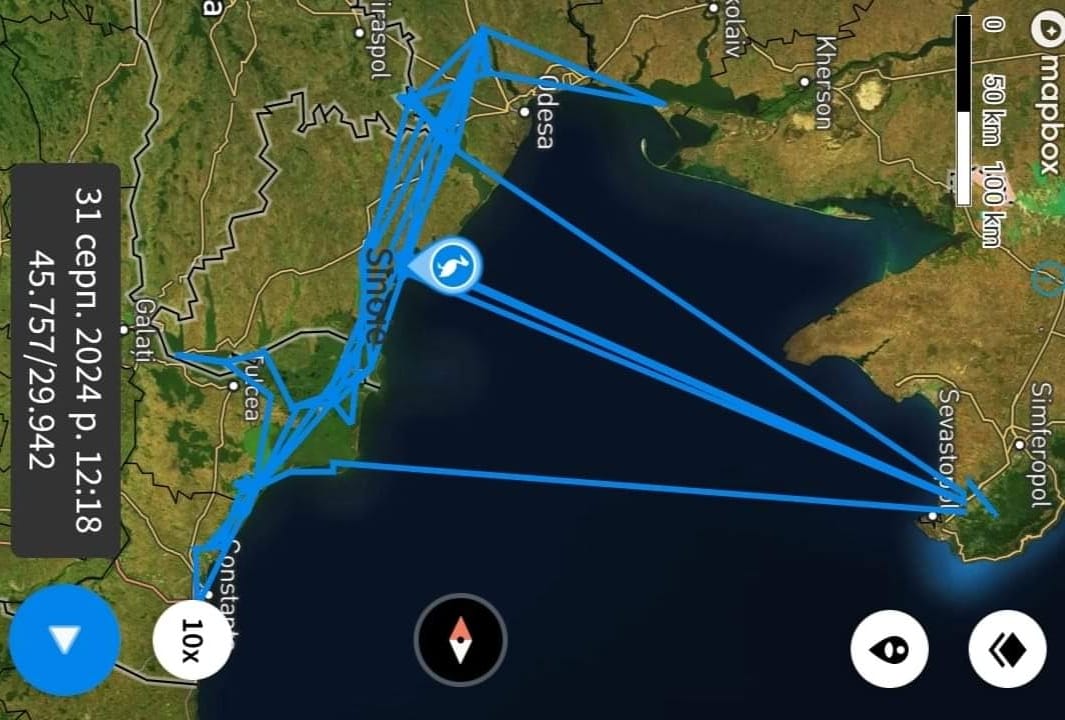Open the map layers selector
1065x720 pixels.
(x=1007, y=649)
